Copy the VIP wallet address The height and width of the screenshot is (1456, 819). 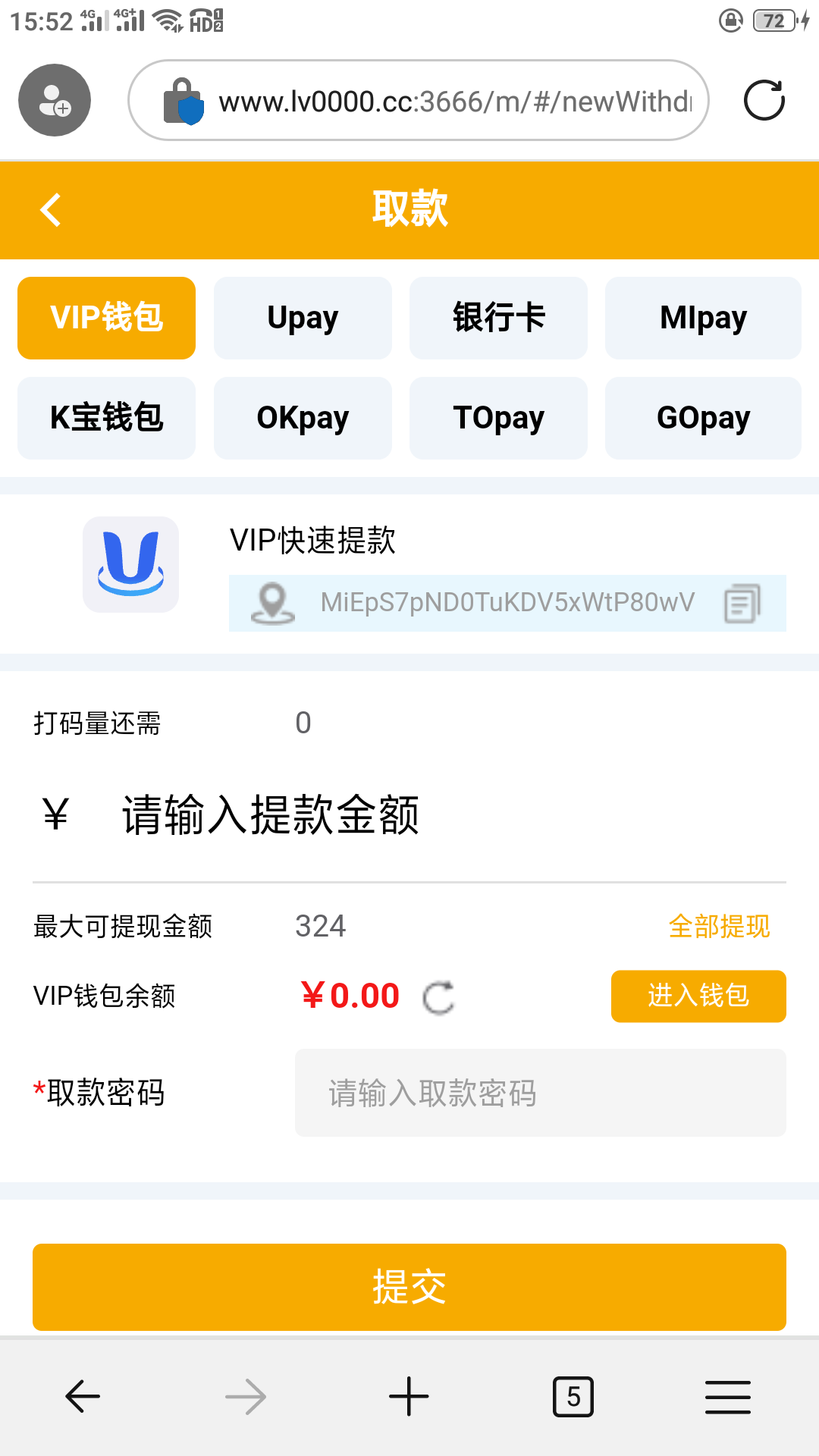point(742,604)
